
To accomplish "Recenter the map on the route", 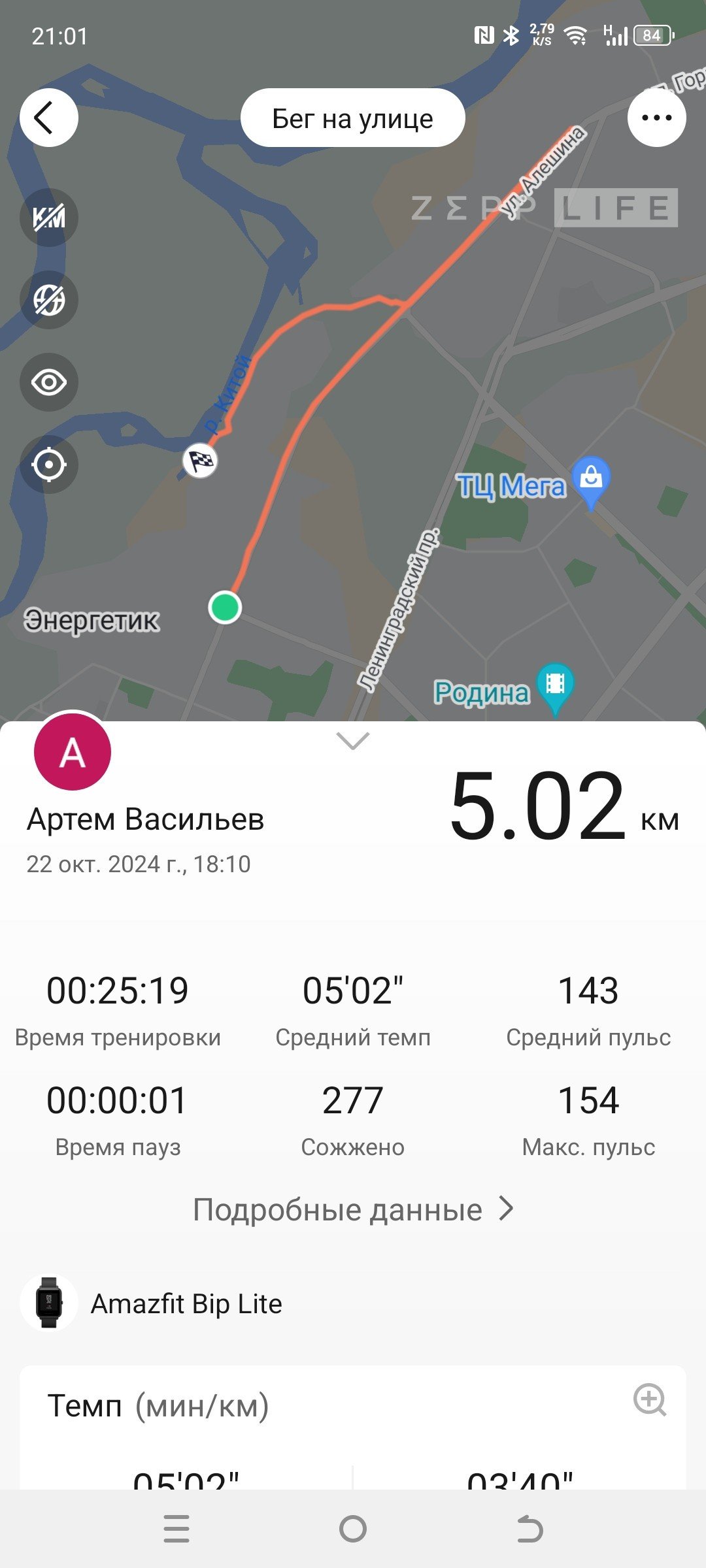I will click(49, 465).
